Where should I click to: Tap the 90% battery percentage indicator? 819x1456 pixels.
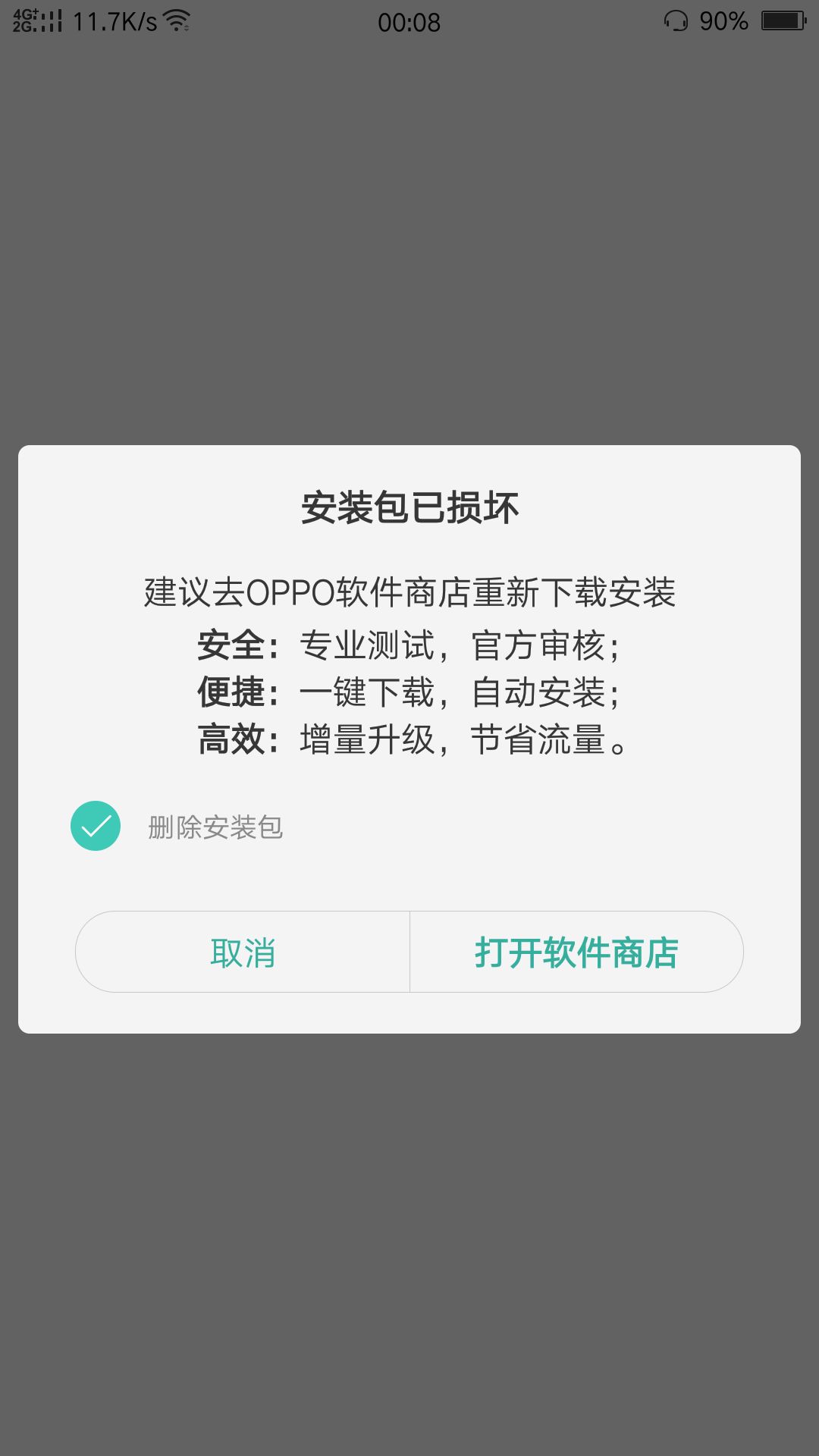[x=725, y=21]
